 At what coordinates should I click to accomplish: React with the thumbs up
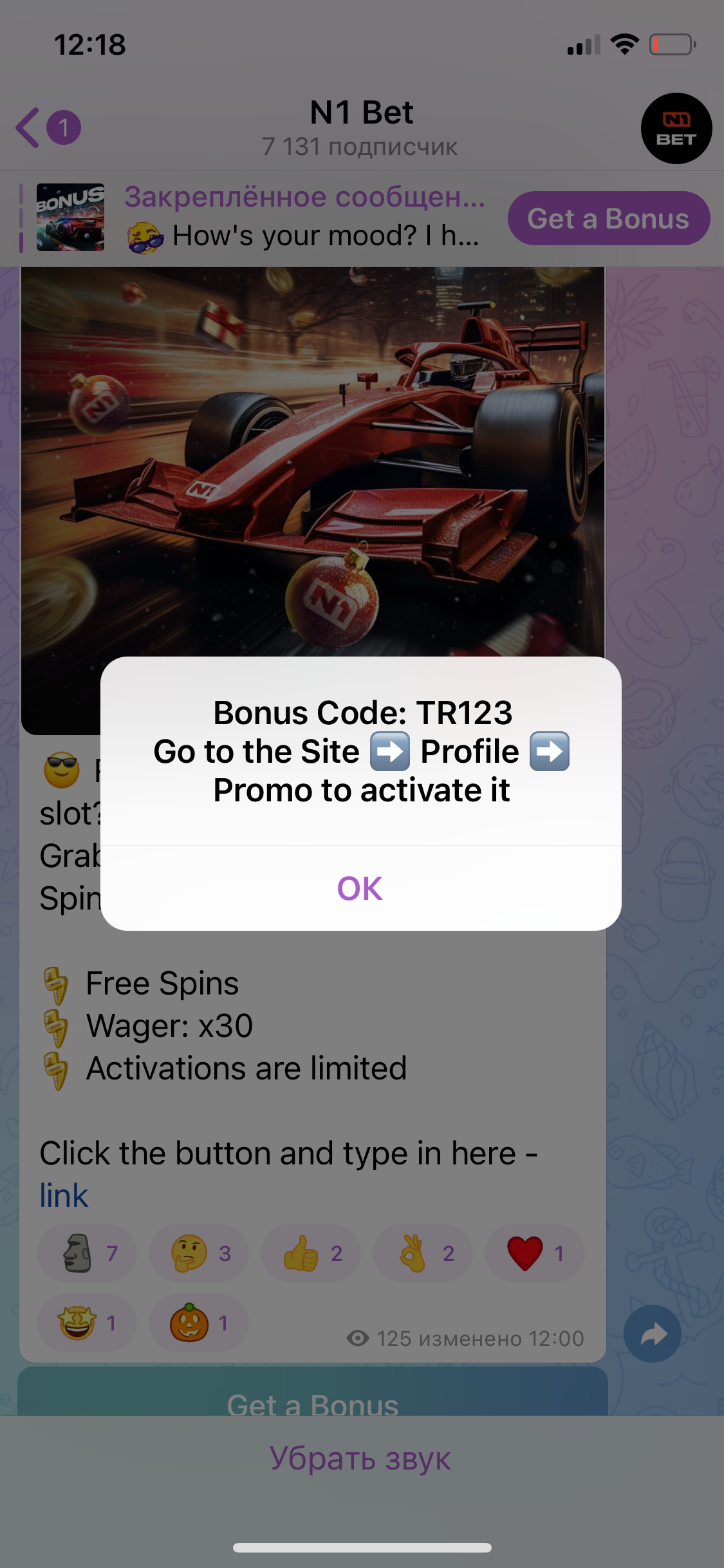point(311,1253)
